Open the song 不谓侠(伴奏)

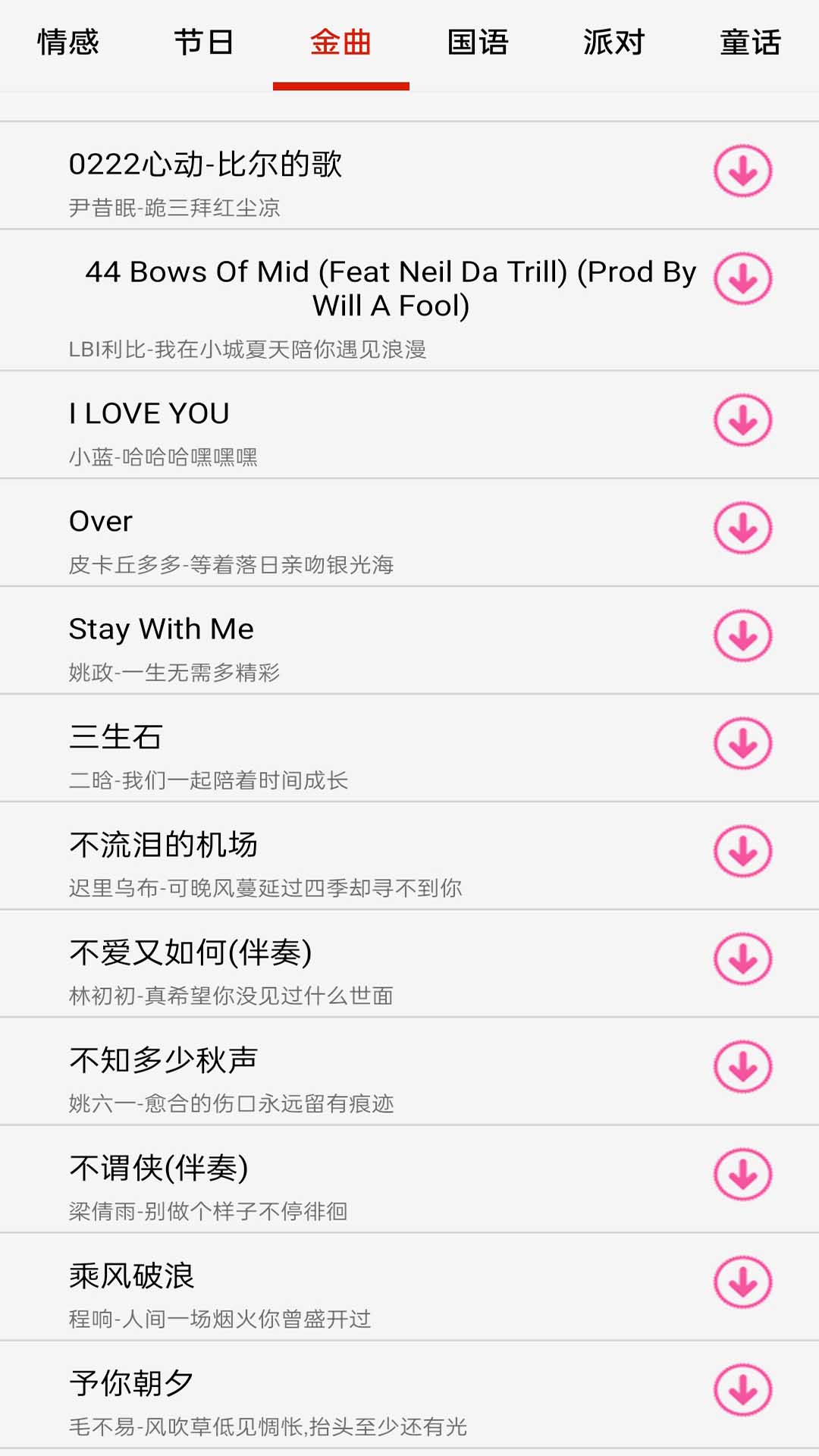point(409,1179)
